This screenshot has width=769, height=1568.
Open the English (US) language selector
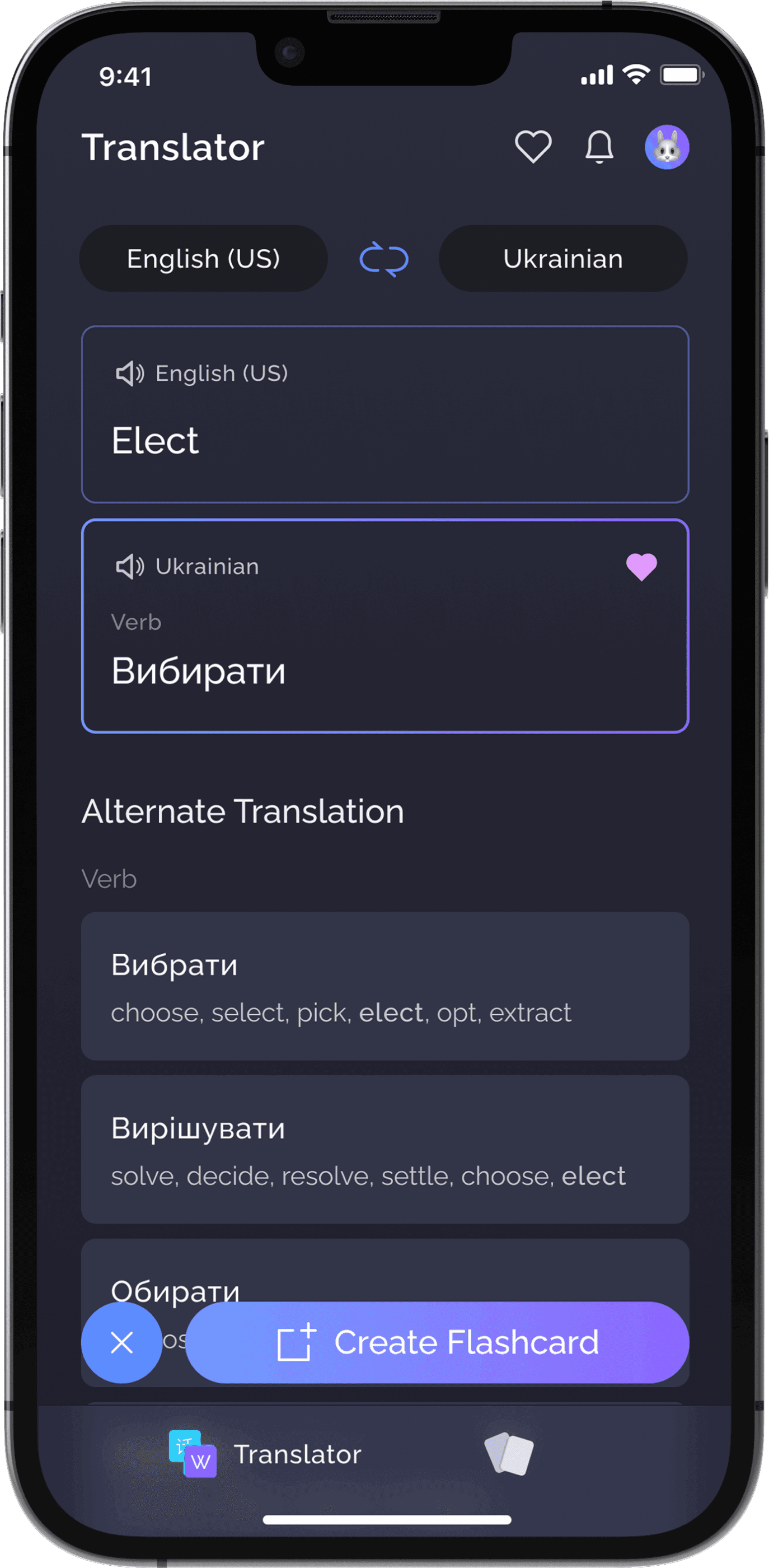click(x=203, y=258)
